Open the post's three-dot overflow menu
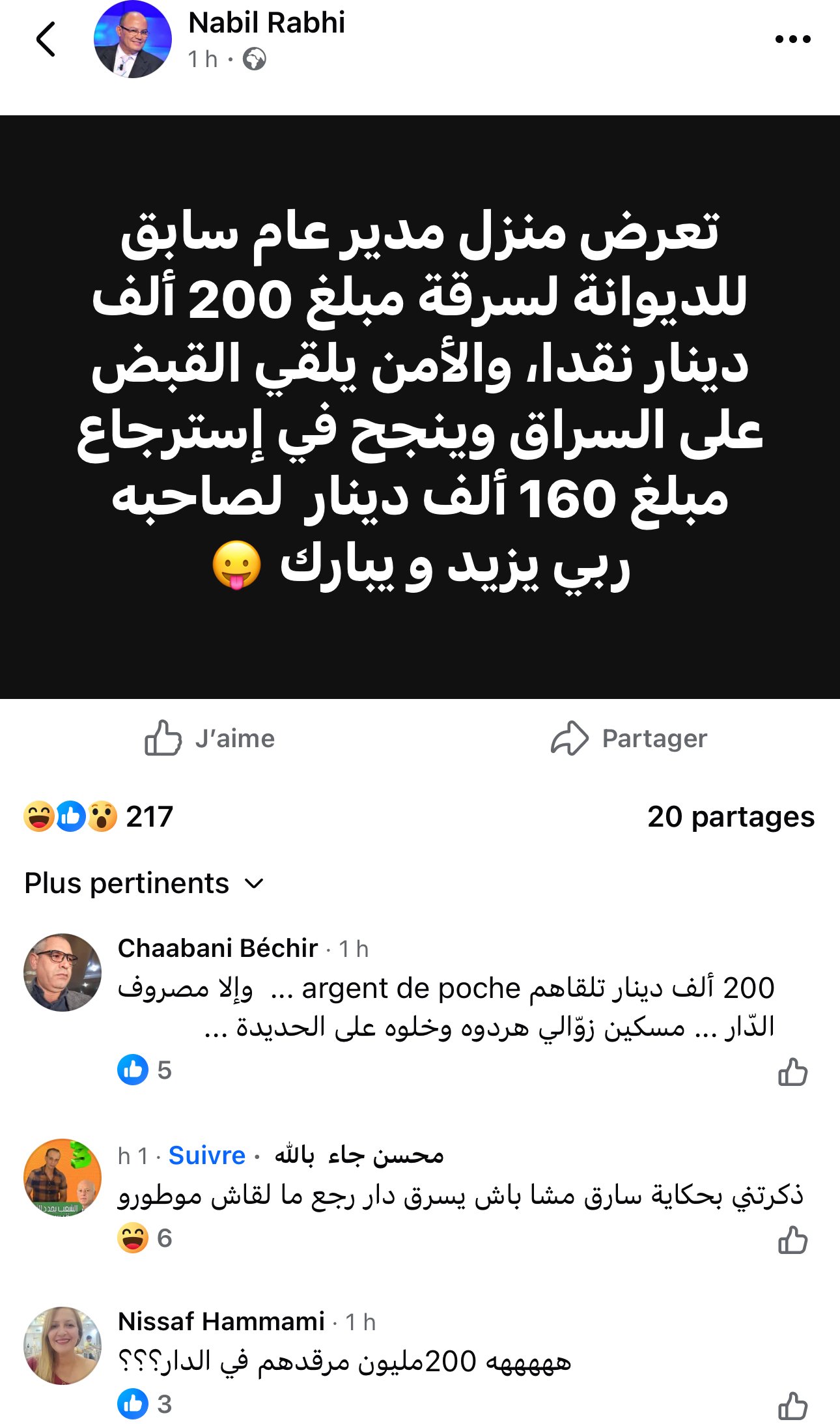The height and width of the screenshot is (1424, 840). tap(792, 40)
